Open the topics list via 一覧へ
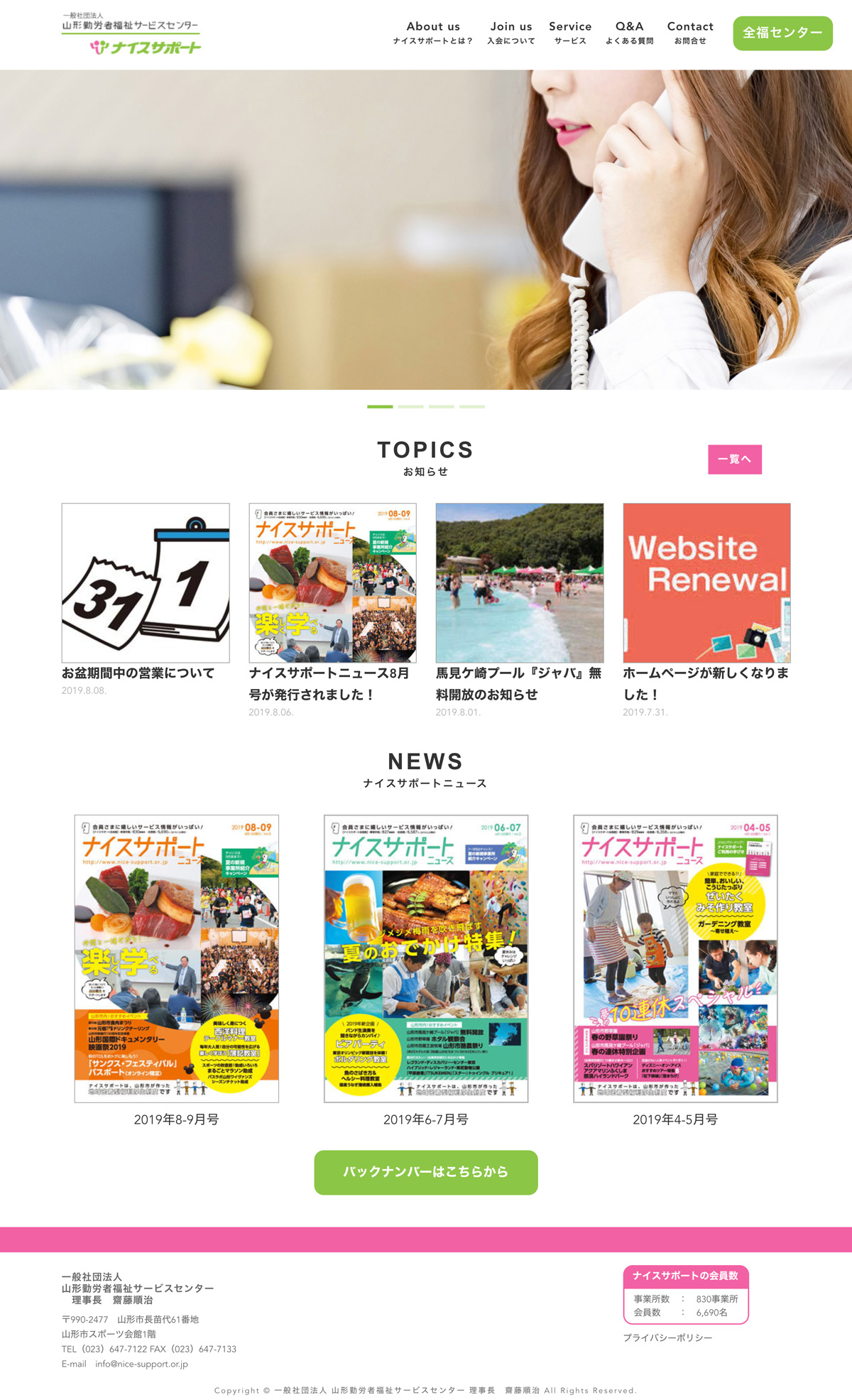The height and width of the screenshot is (1400, 852). pos(734,460)
